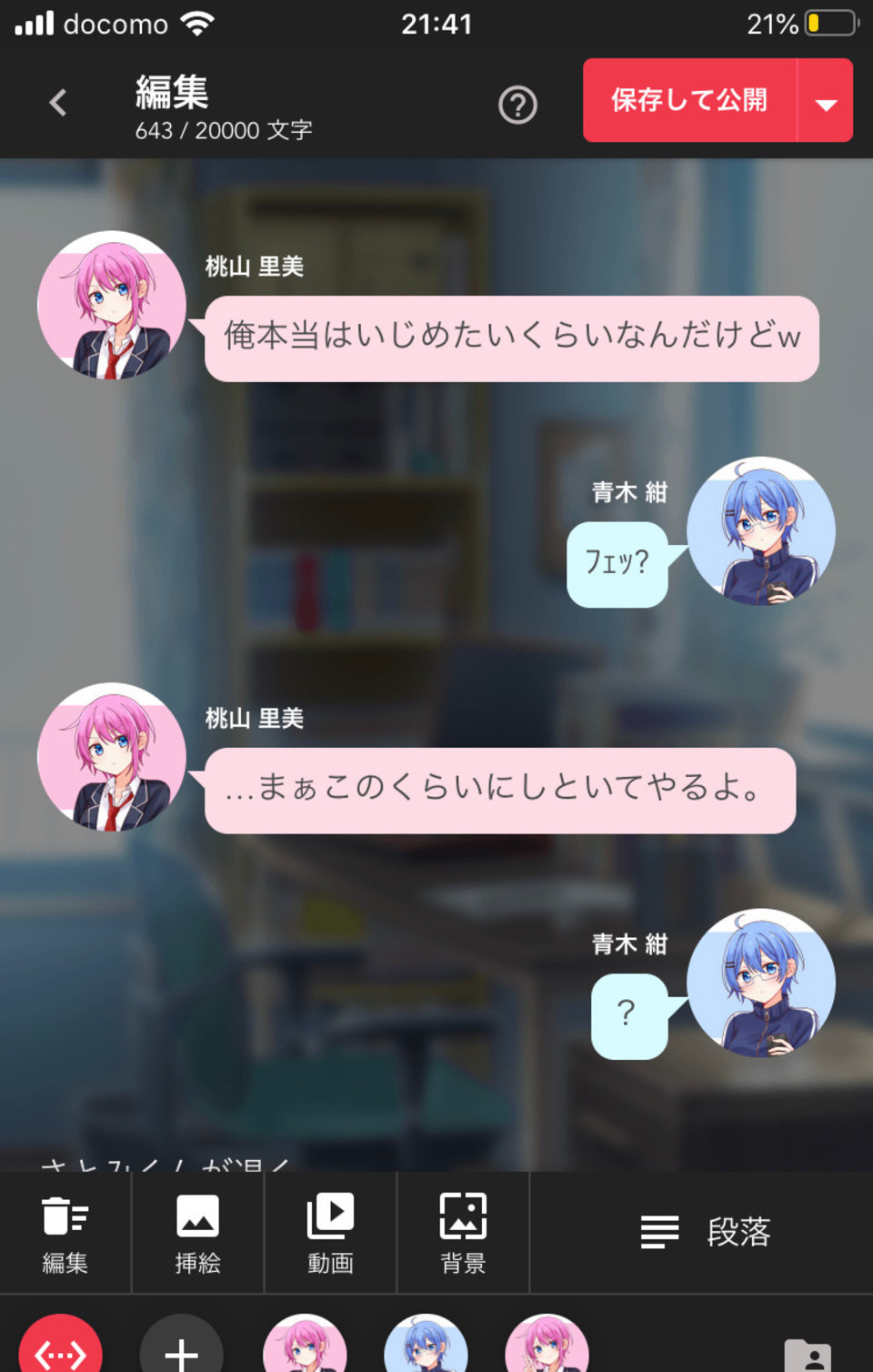Tap 保存して公開 to save and publish
Image resolution: width=873 pixels, height=1372 pixels.
(x=689, y=100)
